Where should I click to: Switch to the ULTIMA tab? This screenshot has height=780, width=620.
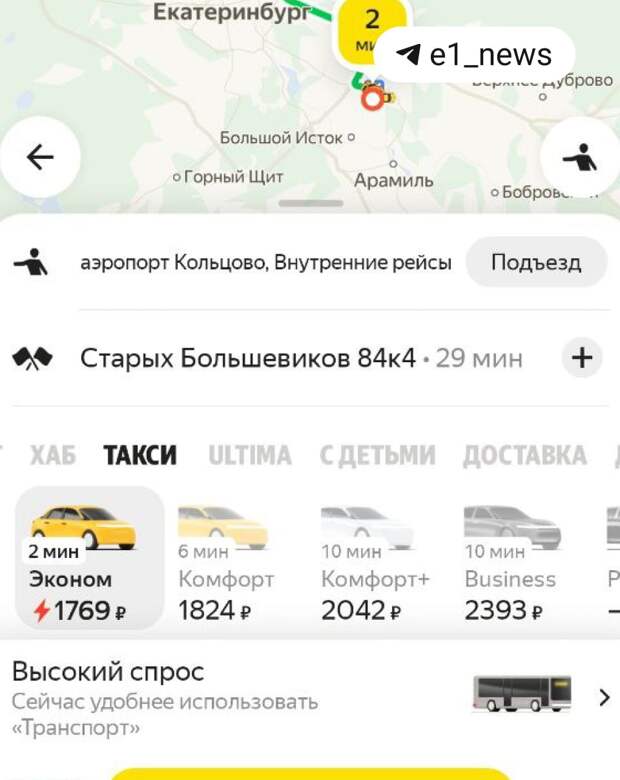click(249, 456)
